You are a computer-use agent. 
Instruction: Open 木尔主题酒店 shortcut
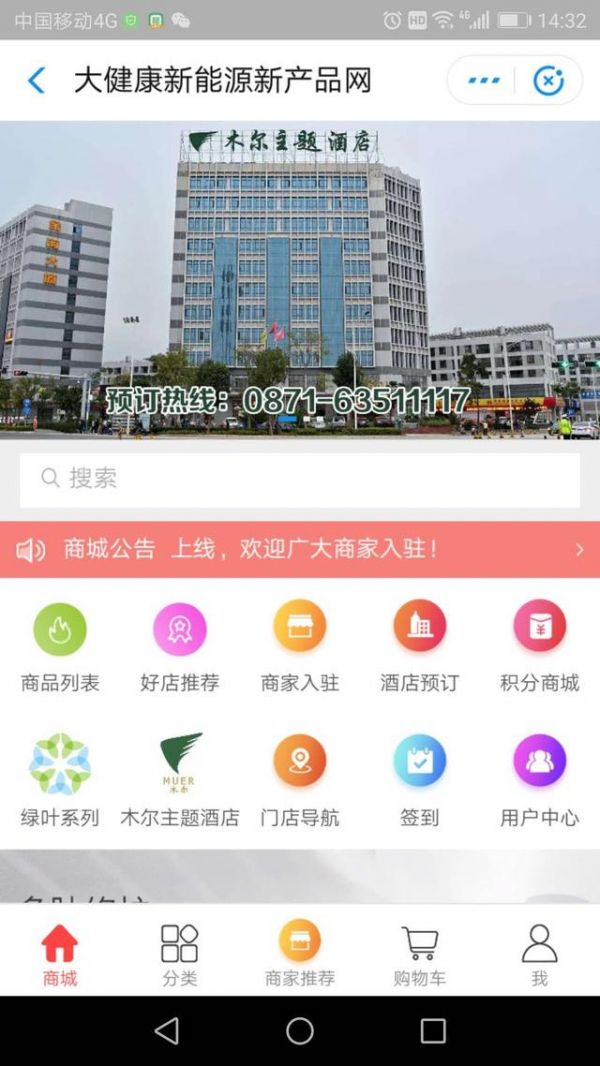[x=180, y=780]
